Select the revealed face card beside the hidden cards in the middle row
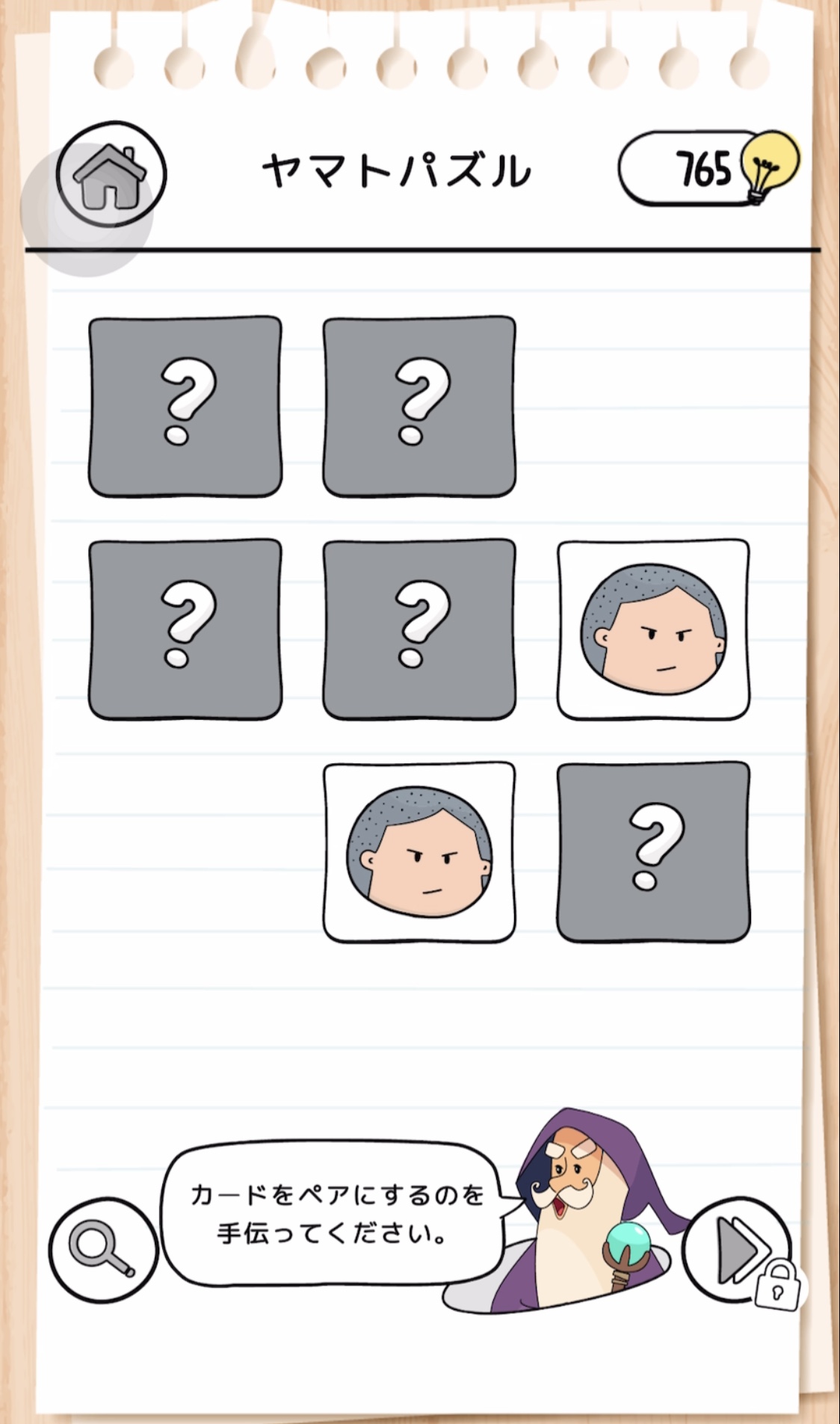 click(x=653, y=629)
